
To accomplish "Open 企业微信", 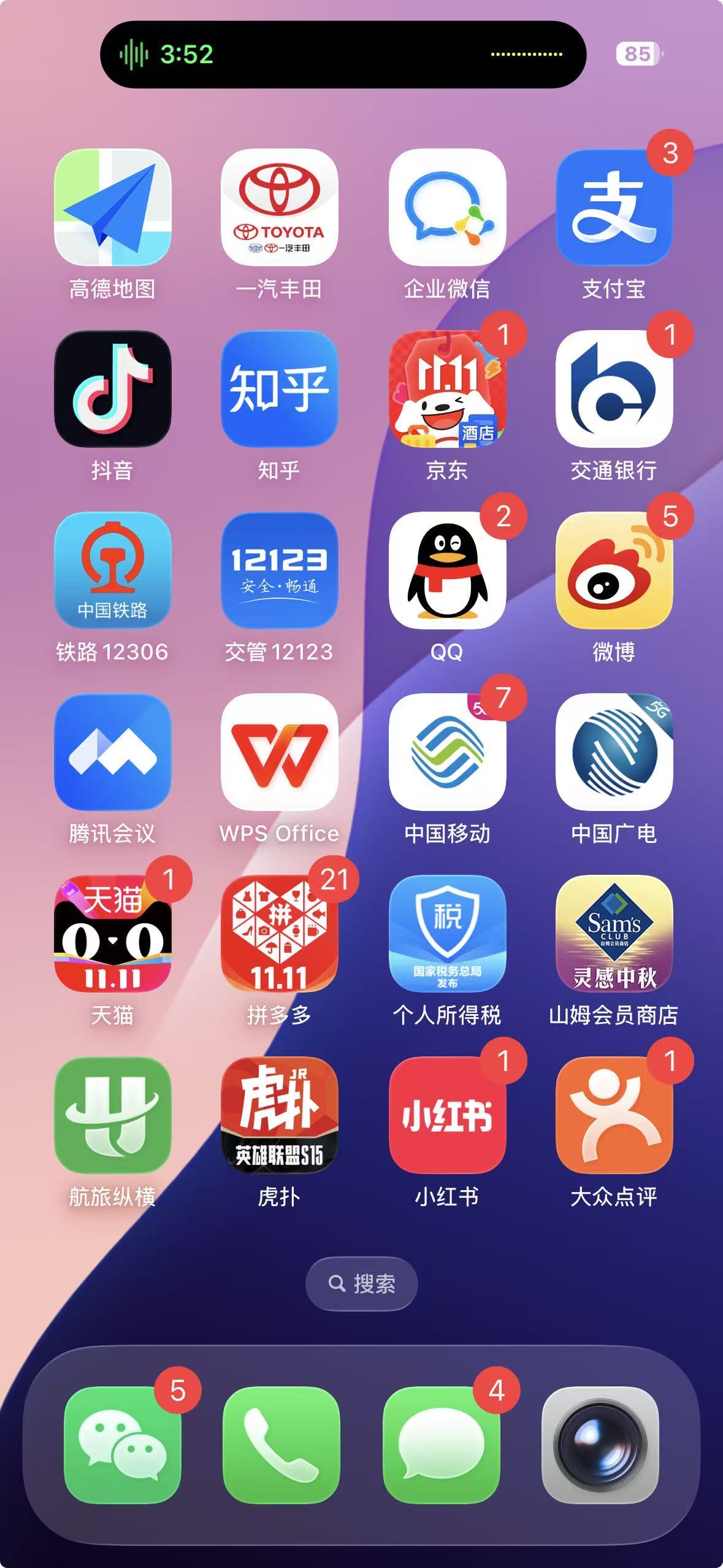I will [x=447, y=207].
